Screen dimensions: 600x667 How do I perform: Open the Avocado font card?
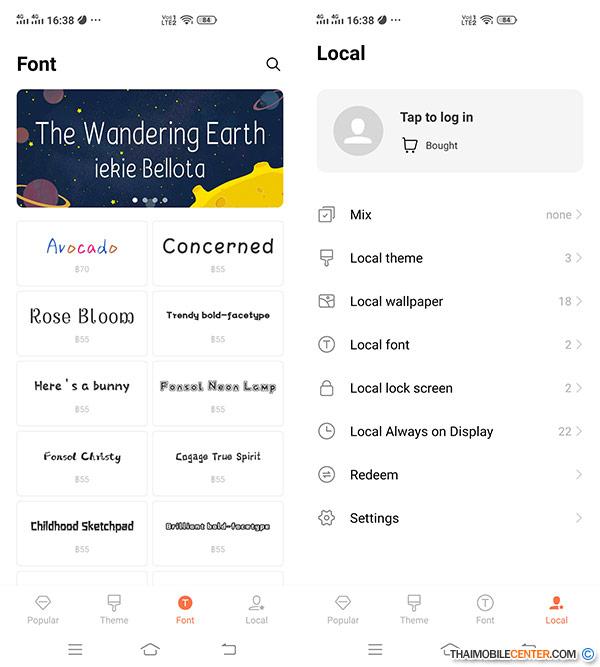pyautogui.click(x=82, y=253)
